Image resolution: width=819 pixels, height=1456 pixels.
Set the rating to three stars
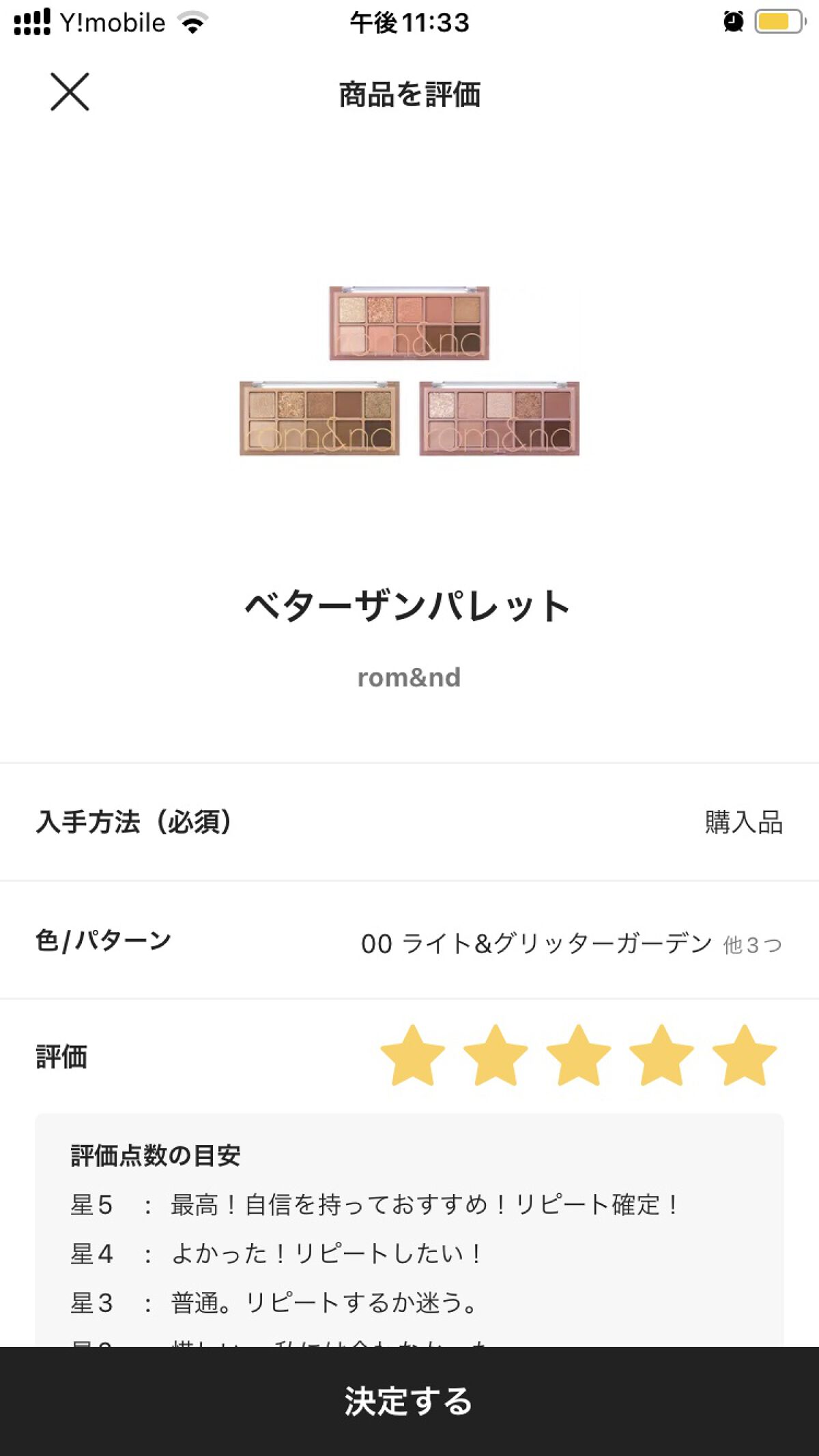point(579,1055)
